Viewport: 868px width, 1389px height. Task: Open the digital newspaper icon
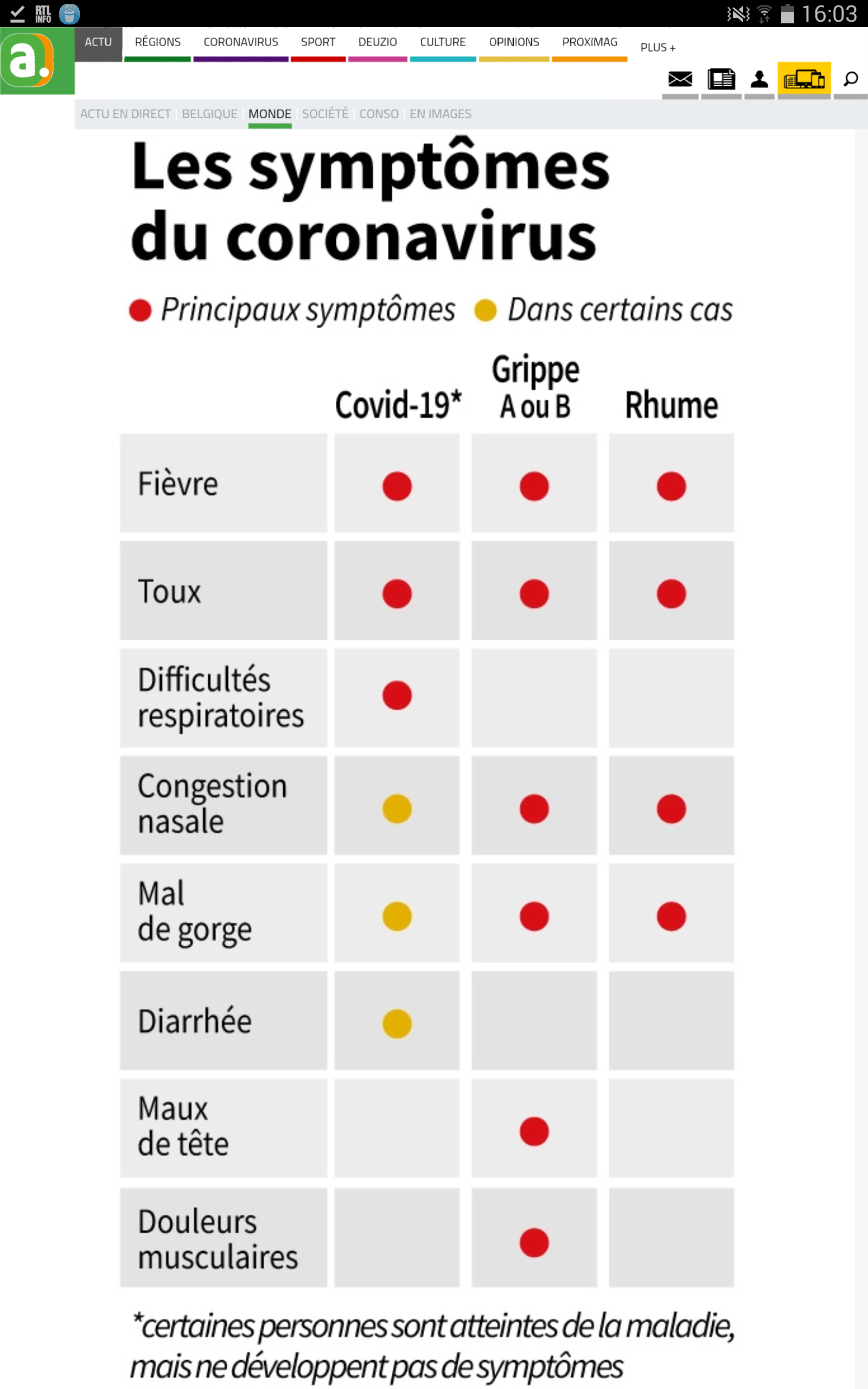coord(721,79)
